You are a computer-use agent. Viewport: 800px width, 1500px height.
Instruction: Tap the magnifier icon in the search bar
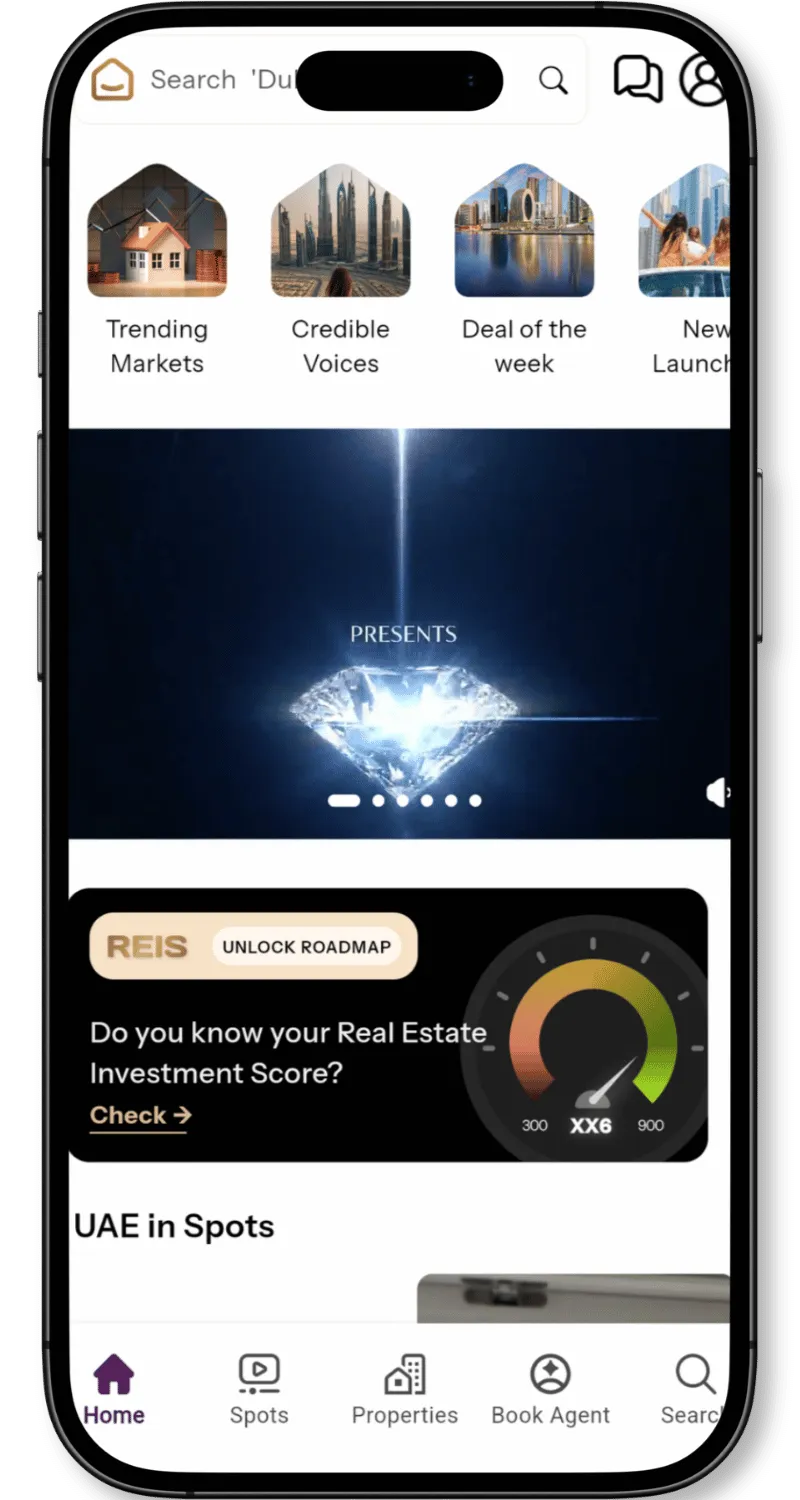coord(553,80)
